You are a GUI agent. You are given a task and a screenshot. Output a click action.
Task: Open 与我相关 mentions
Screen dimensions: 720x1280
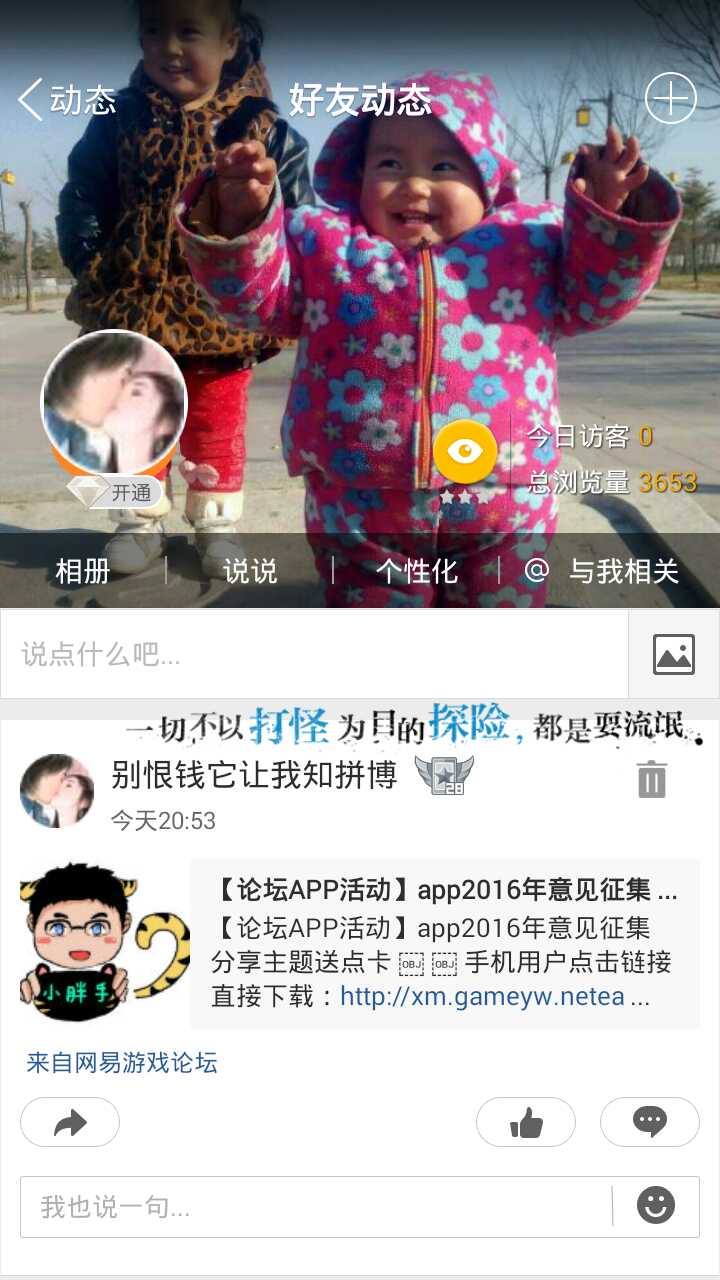pyautogui.click(x=603, y=571)
